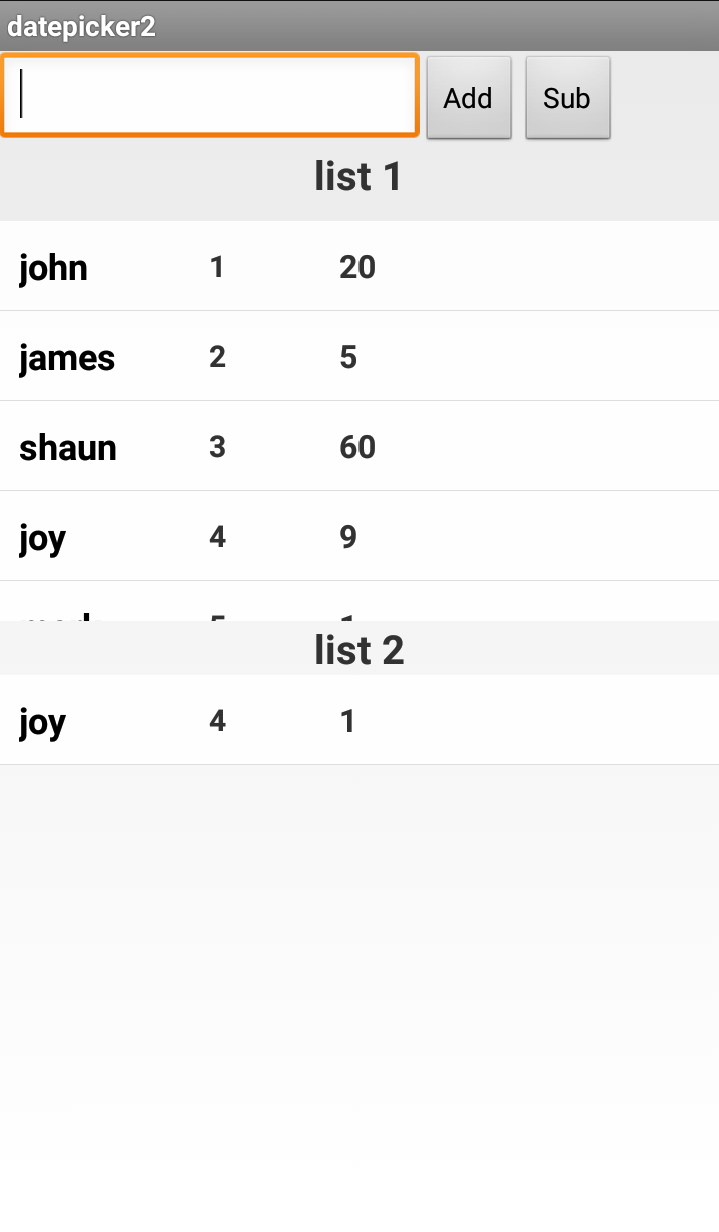Select the john row in list 1

pyautogui.click(x=359, y=267)
